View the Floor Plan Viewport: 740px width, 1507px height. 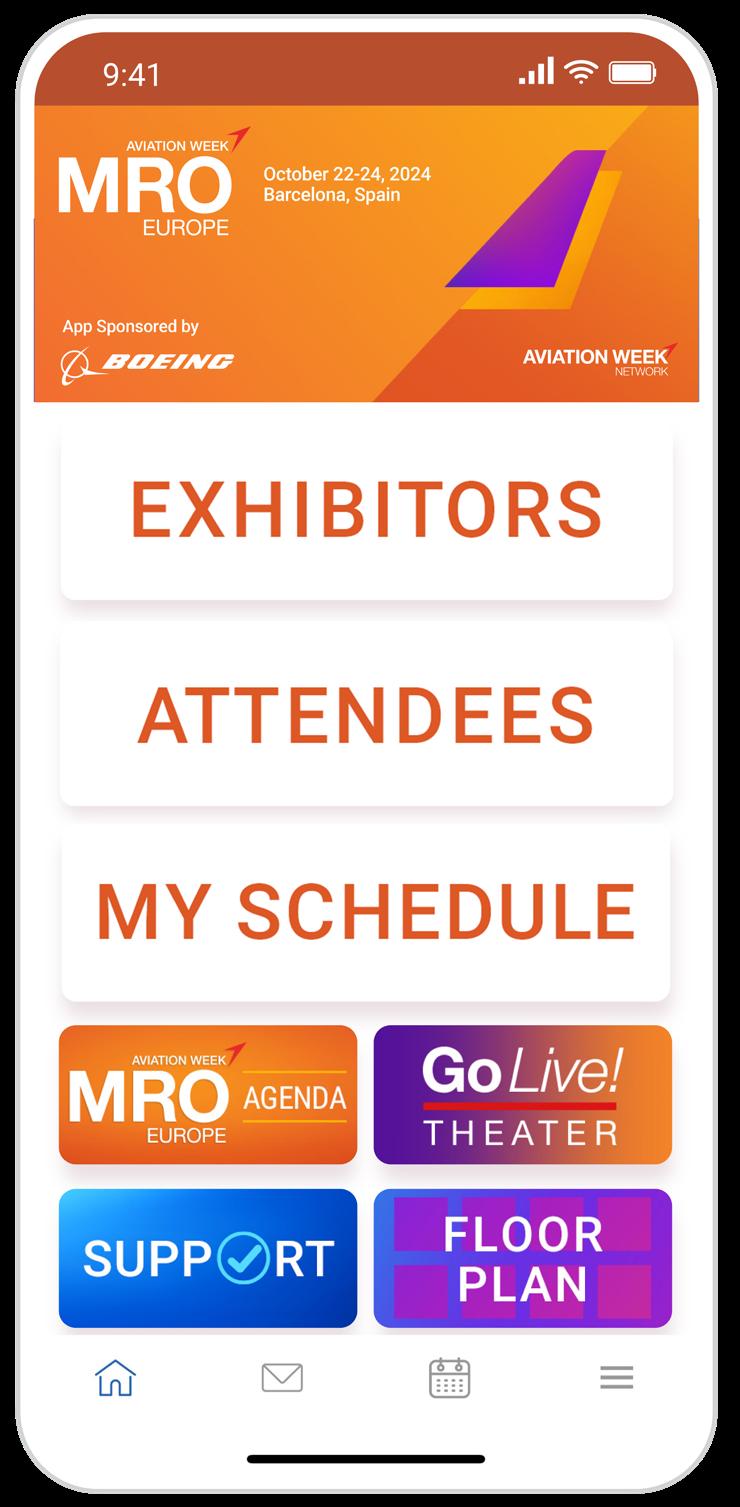(x=522, y=1258)
